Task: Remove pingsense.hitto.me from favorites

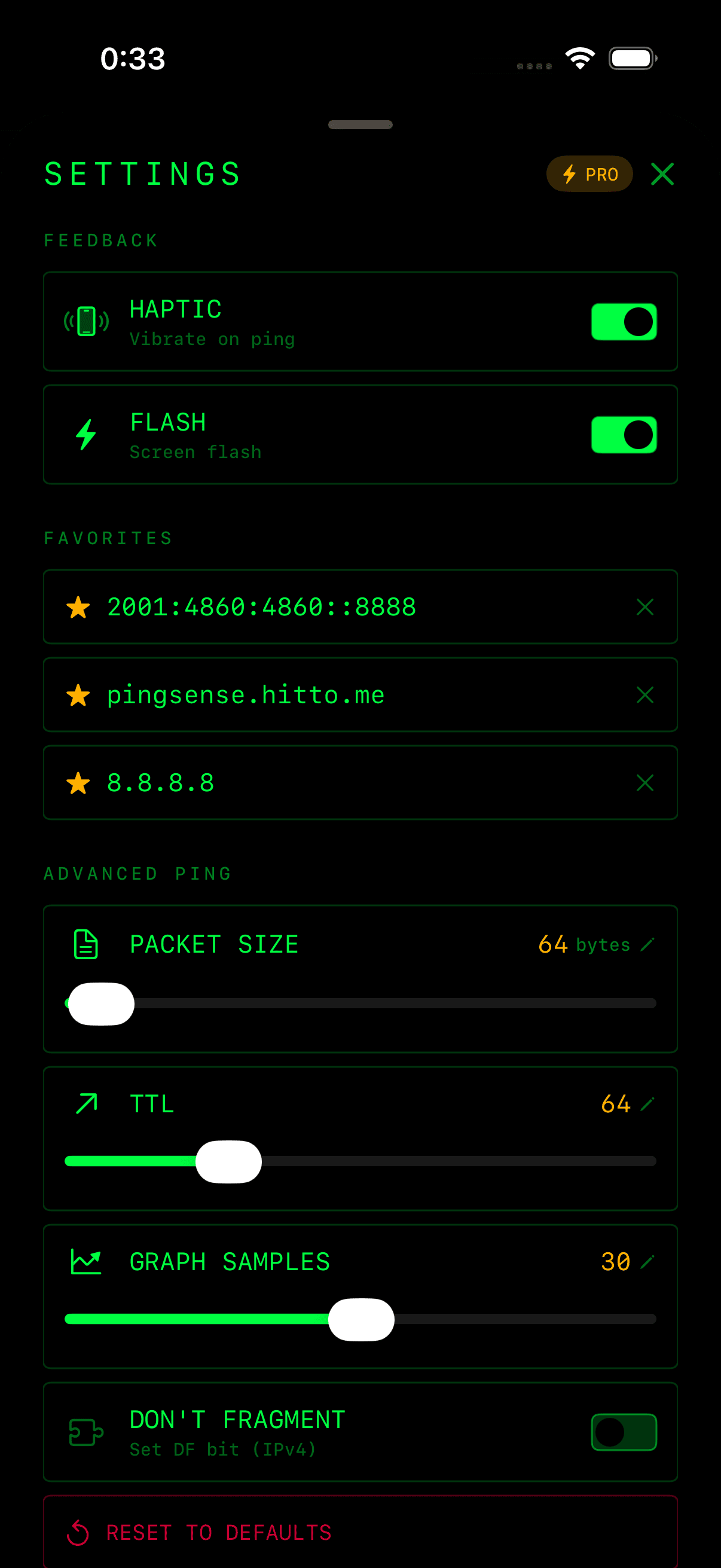Action: click(x=644, y=694)
